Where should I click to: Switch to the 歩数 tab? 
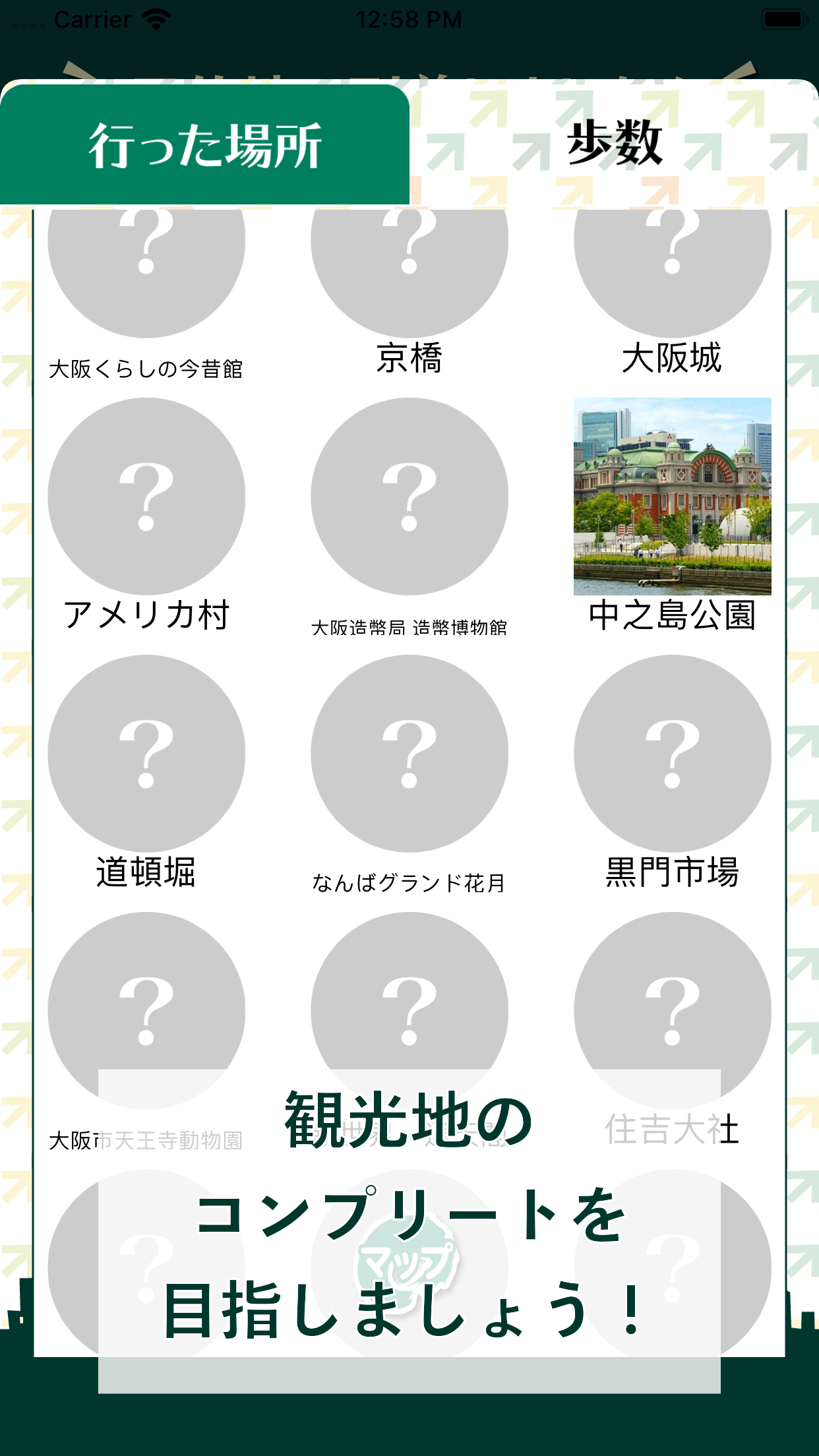coord(613,144)
